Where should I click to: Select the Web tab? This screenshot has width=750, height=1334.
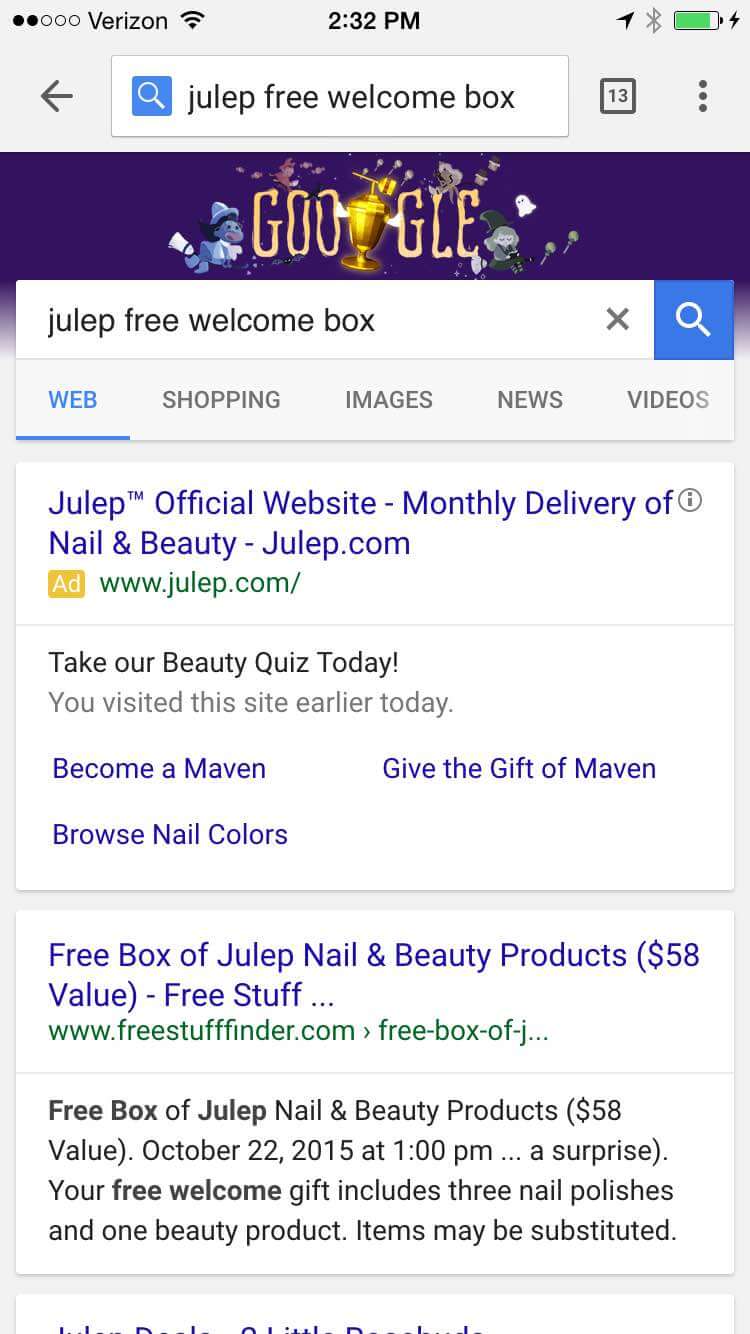pos(73,400)
